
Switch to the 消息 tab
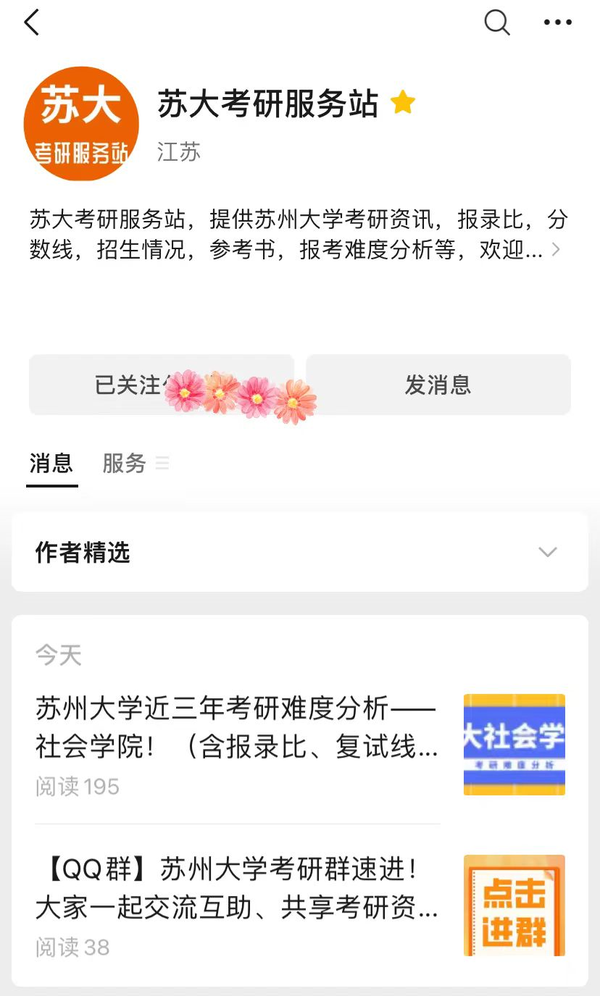point(51,463)
